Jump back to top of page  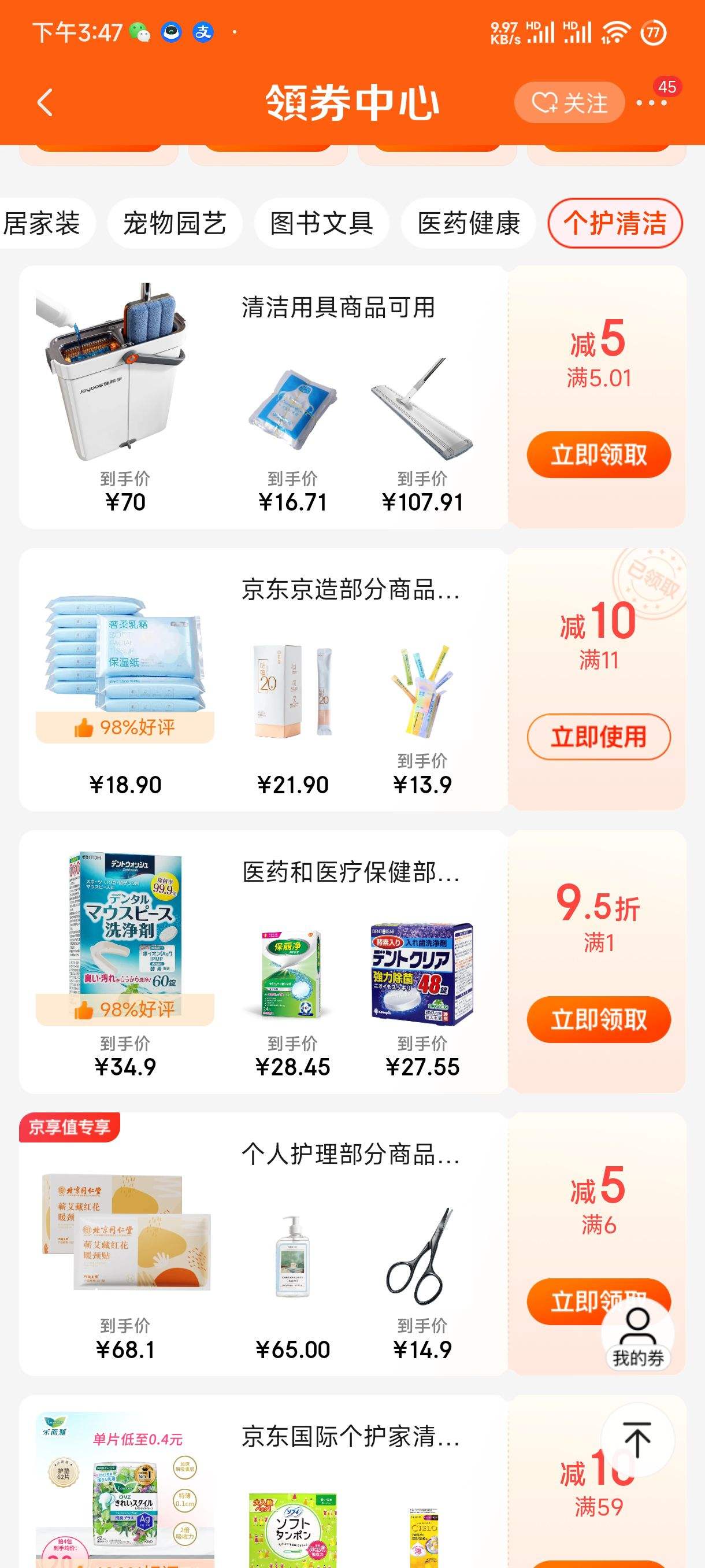637,1440
